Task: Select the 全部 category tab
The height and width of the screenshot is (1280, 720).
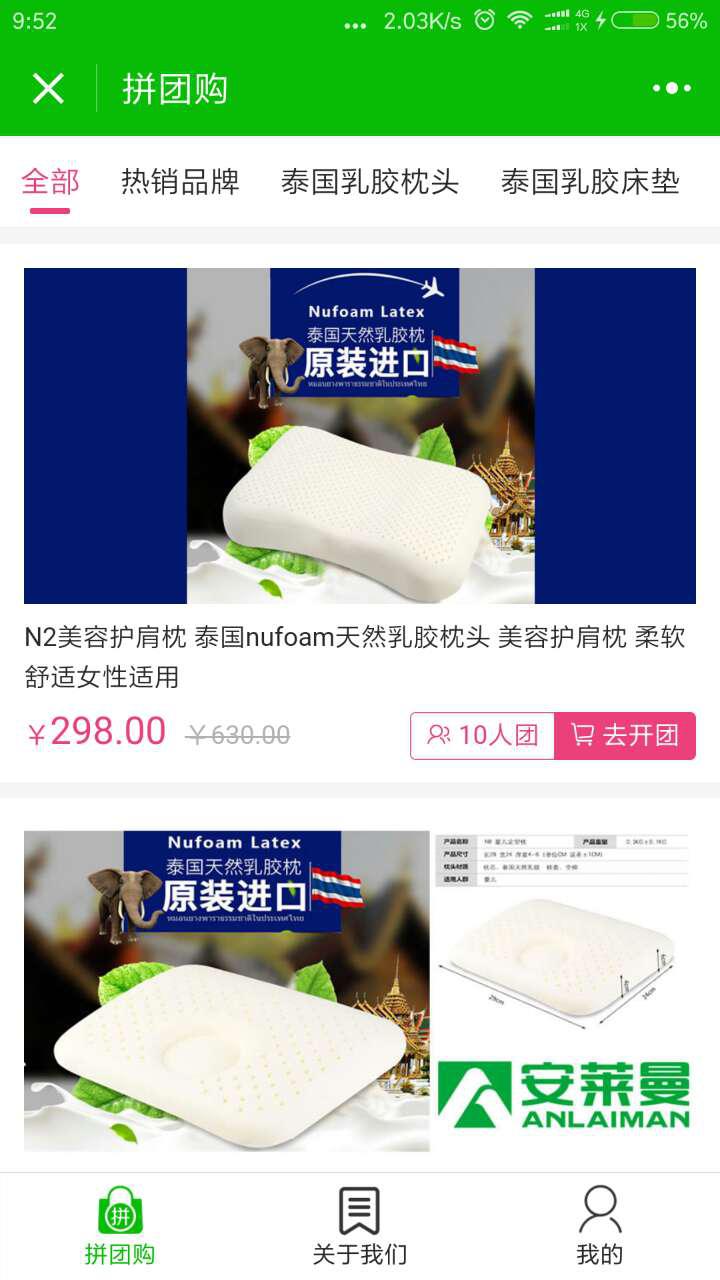Action: click(x=50, y=182)
